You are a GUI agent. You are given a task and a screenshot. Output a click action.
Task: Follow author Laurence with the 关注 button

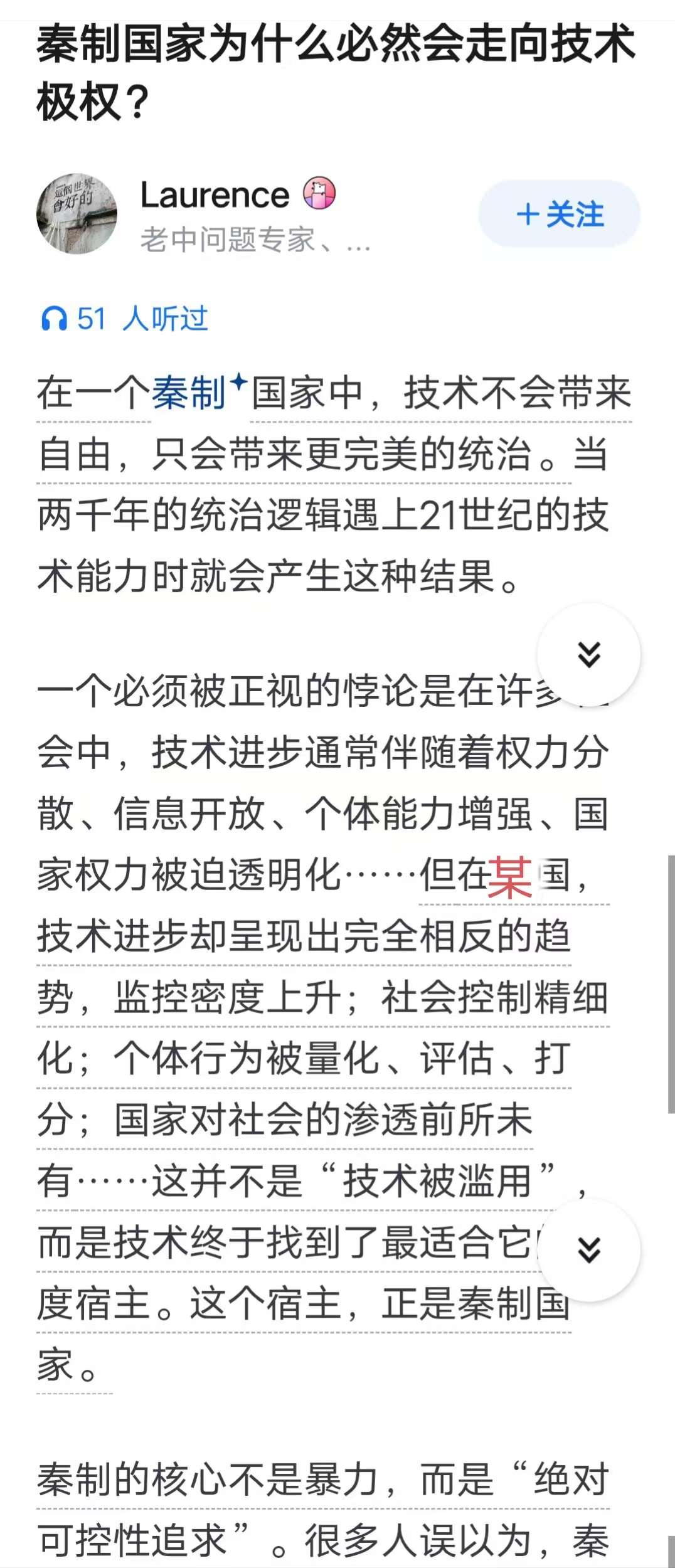[x=559, y=215]
